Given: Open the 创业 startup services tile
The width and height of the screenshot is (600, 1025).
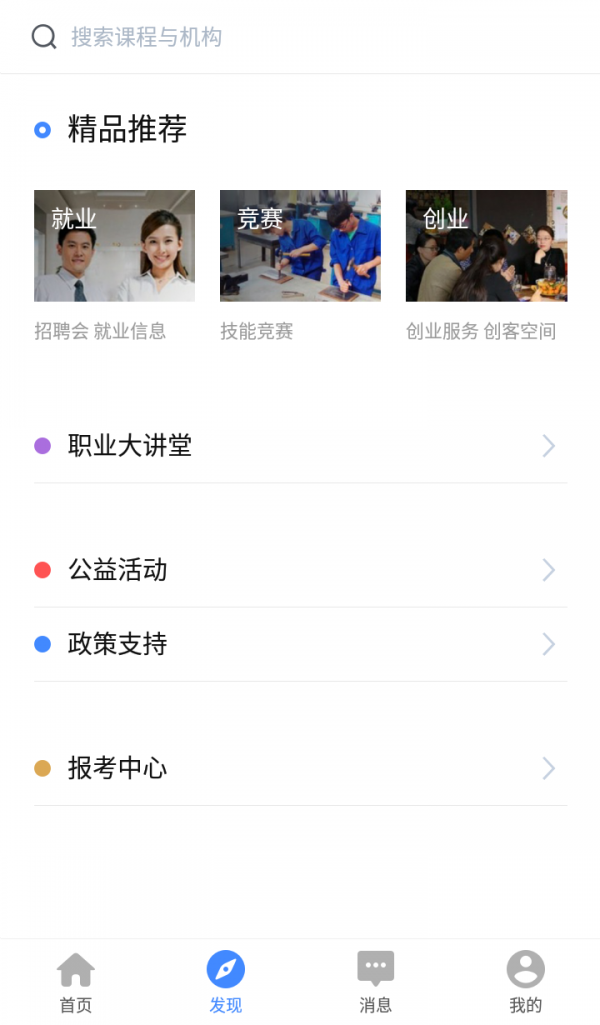Looking at the screenshot, I should [x=486, y=246].
